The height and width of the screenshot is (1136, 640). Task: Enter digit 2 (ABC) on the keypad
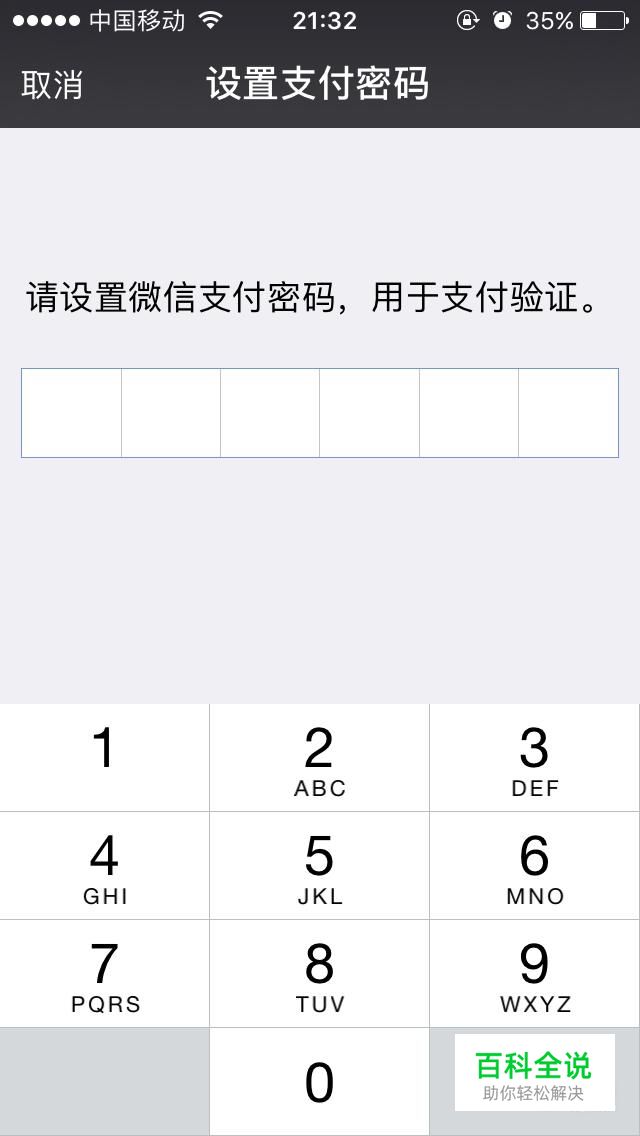pos(319,757)
